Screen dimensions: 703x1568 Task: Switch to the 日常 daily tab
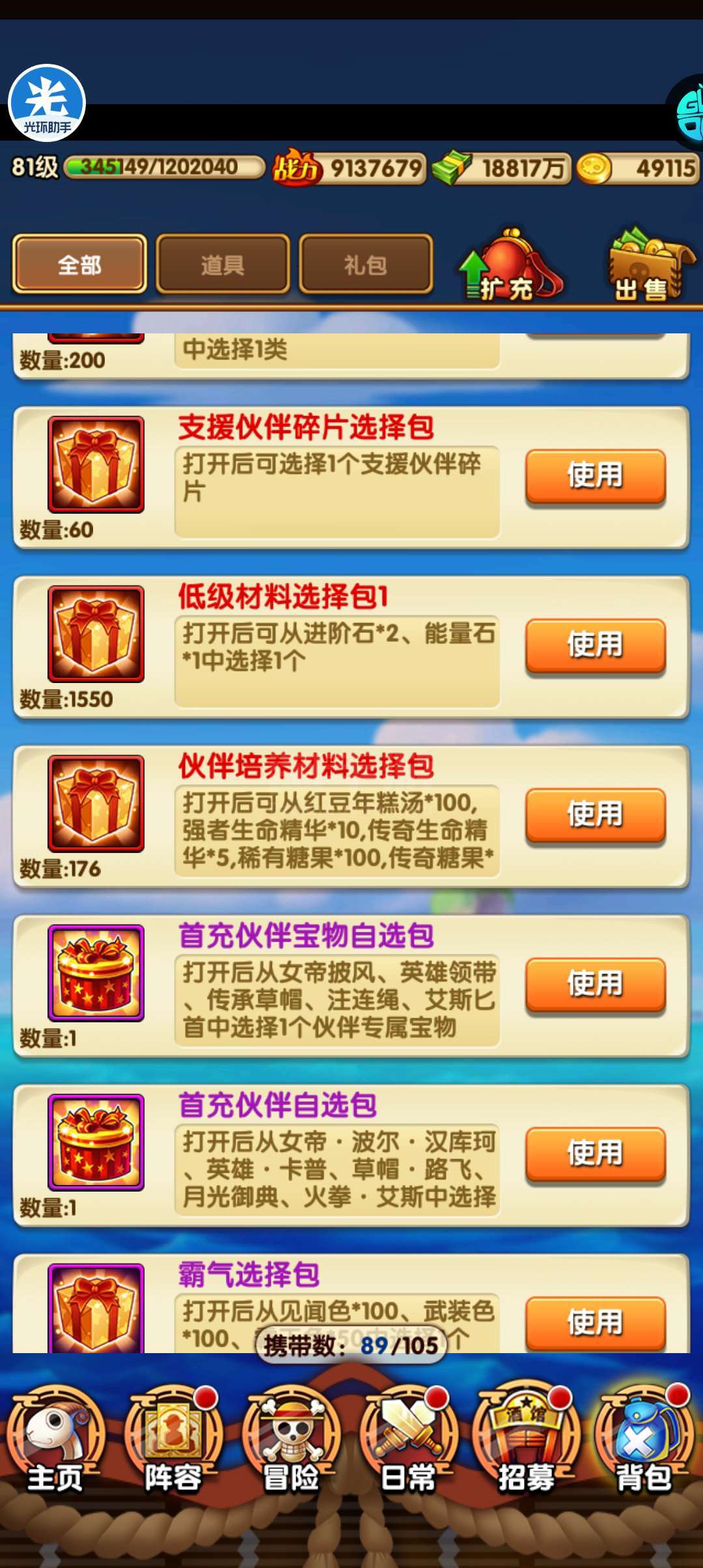408,1439
